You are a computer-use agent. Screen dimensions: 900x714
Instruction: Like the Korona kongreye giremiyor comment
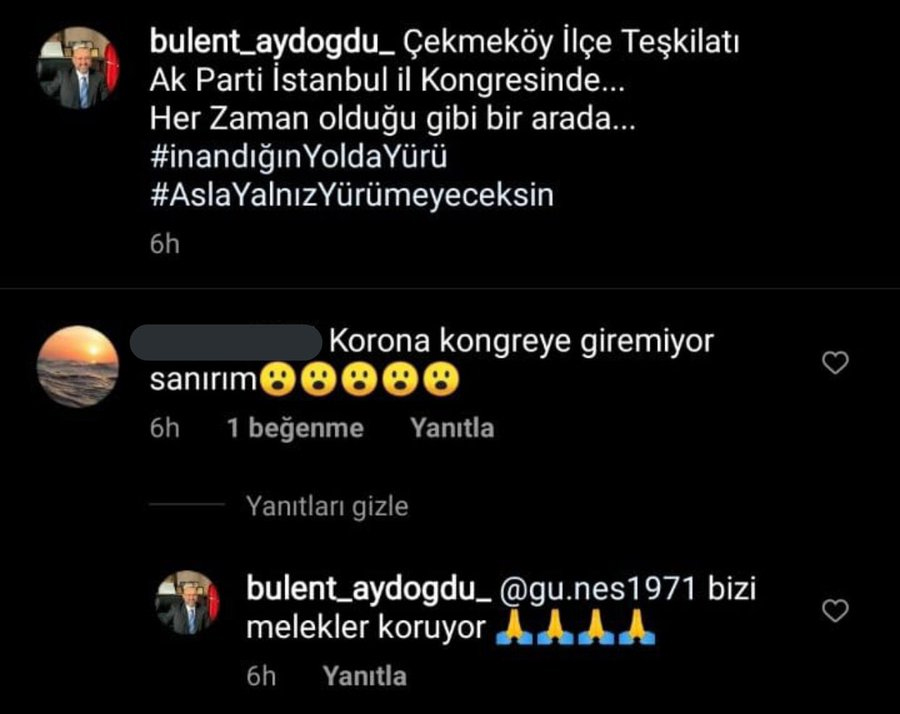coord(835,364)
